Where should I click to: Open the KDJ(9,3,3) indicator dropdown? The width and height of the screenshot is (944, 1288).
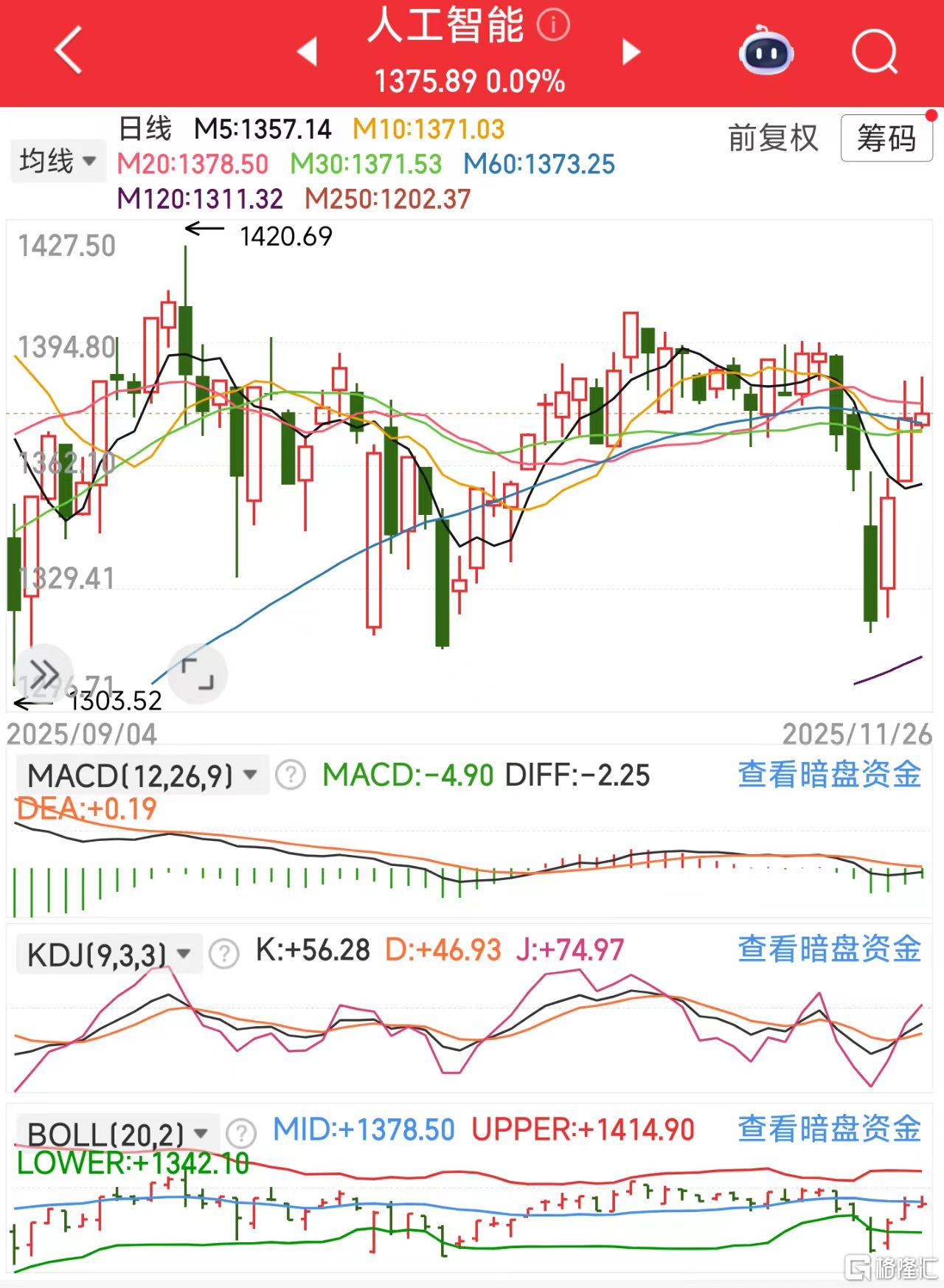click(x=108, y=954)
